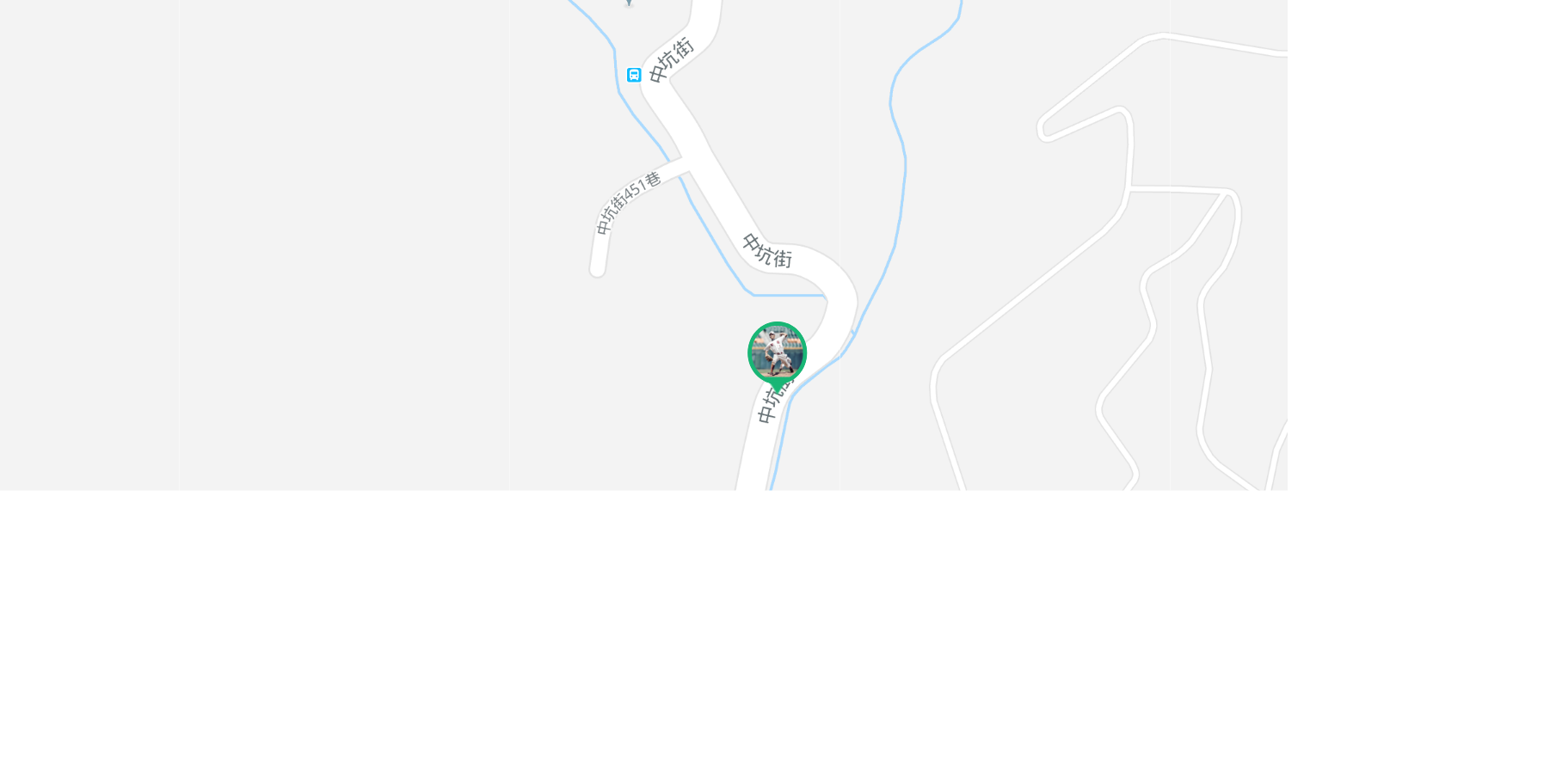Tap the baseball photo map marker

pyautogui.click(x=777, y=353)
